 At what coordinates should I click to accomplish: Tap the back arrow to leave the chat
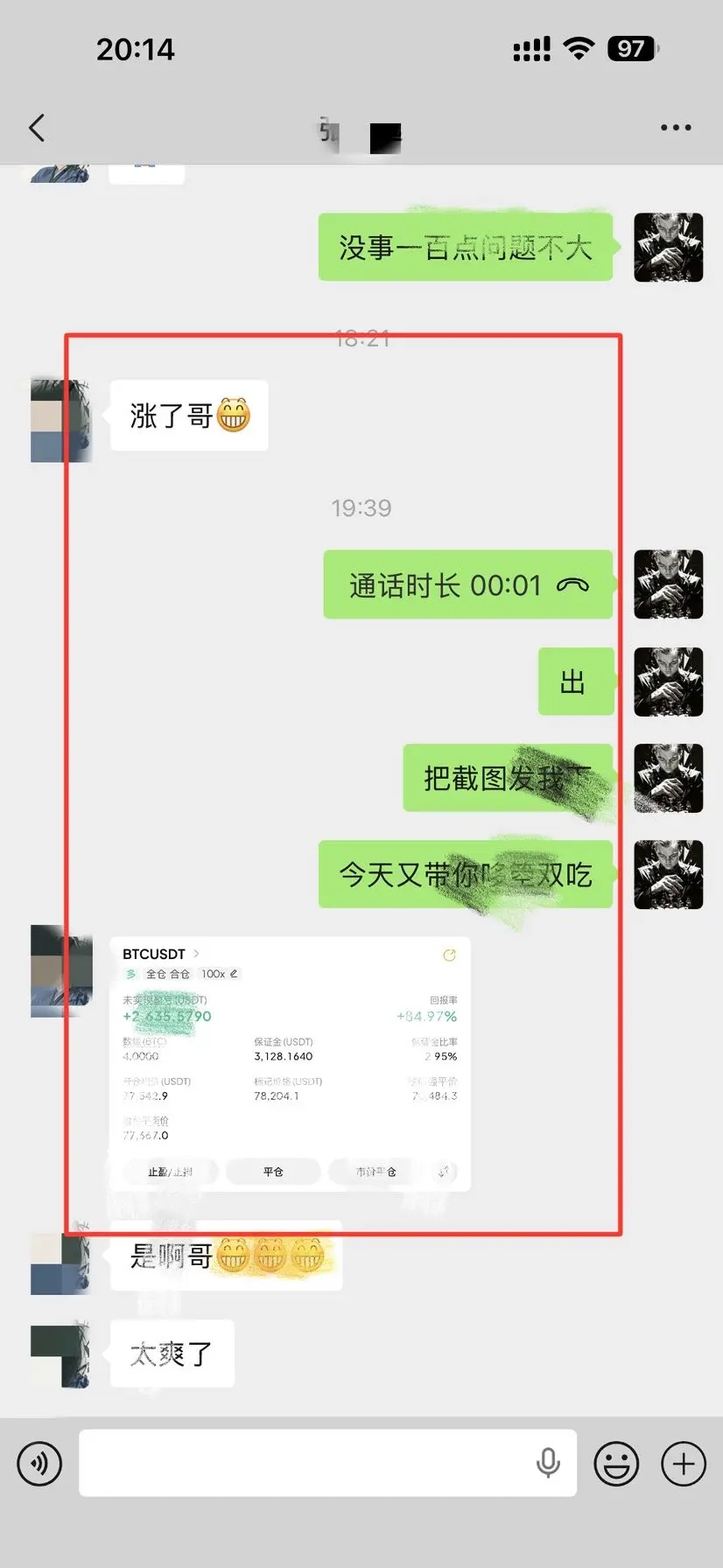tap(36, 127)
